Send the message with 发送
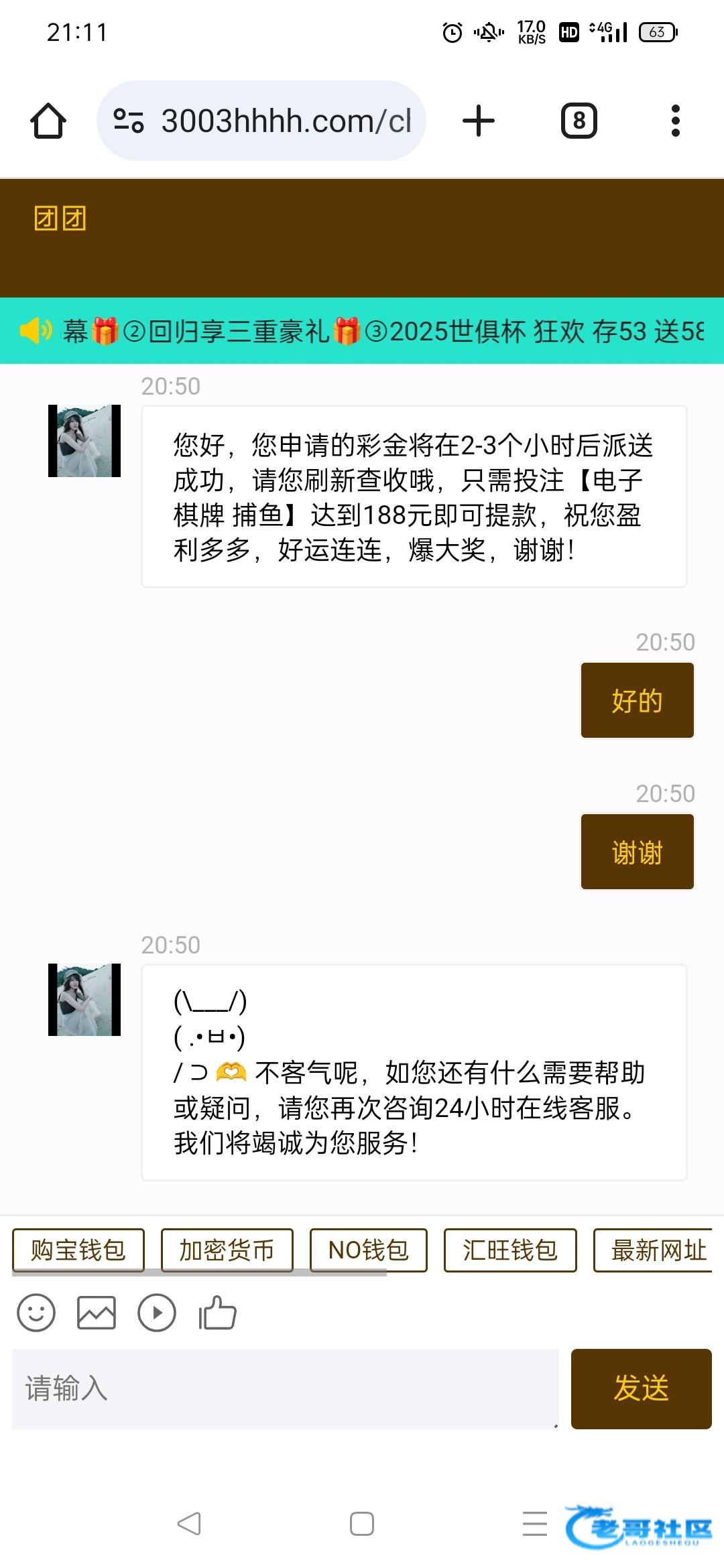This screenshot has width=724, height=1568. point(641,1388)
